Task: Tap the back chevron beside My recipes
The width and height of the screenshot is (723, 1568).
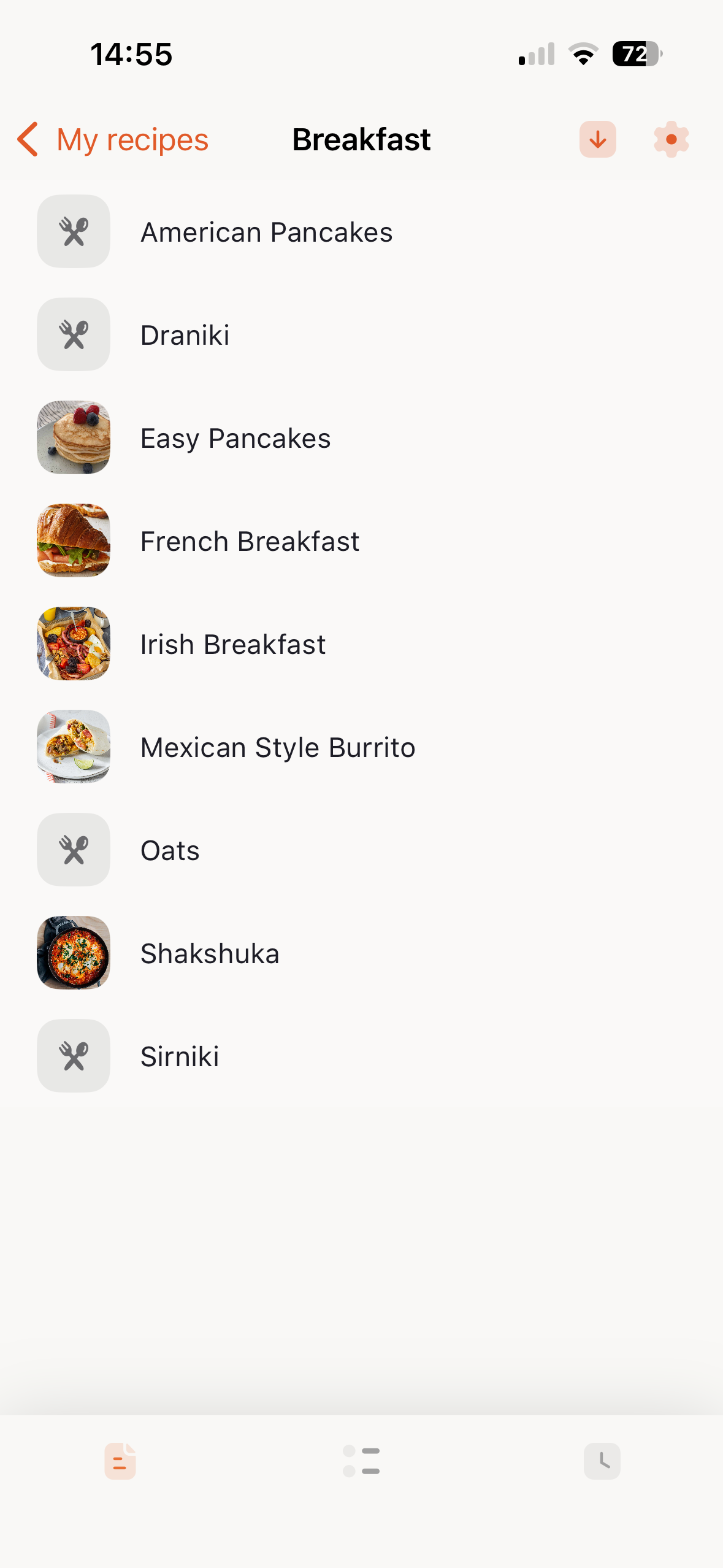Action: click(27, 139)
